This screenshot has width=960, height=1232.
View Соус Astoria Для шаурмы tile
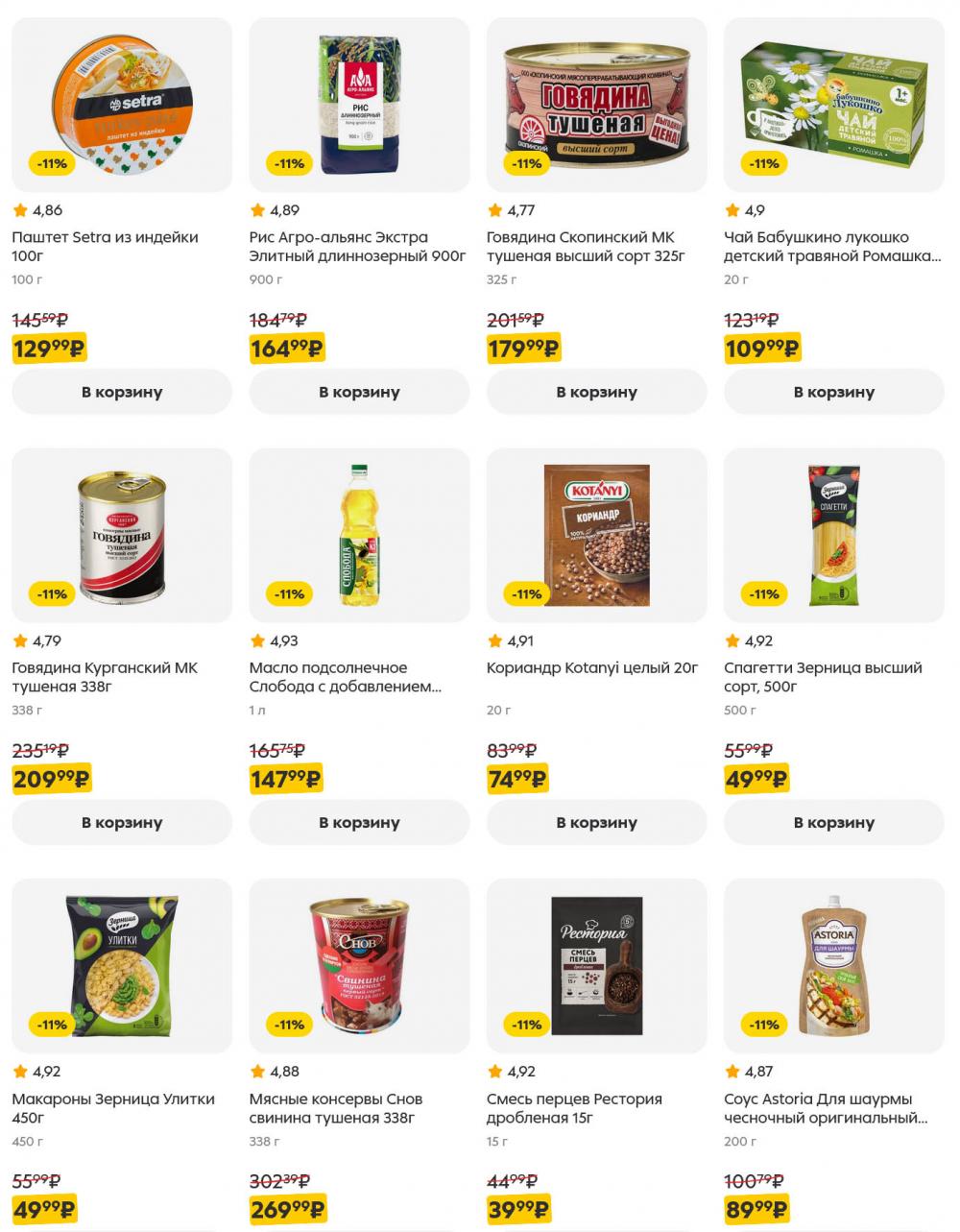833,965
